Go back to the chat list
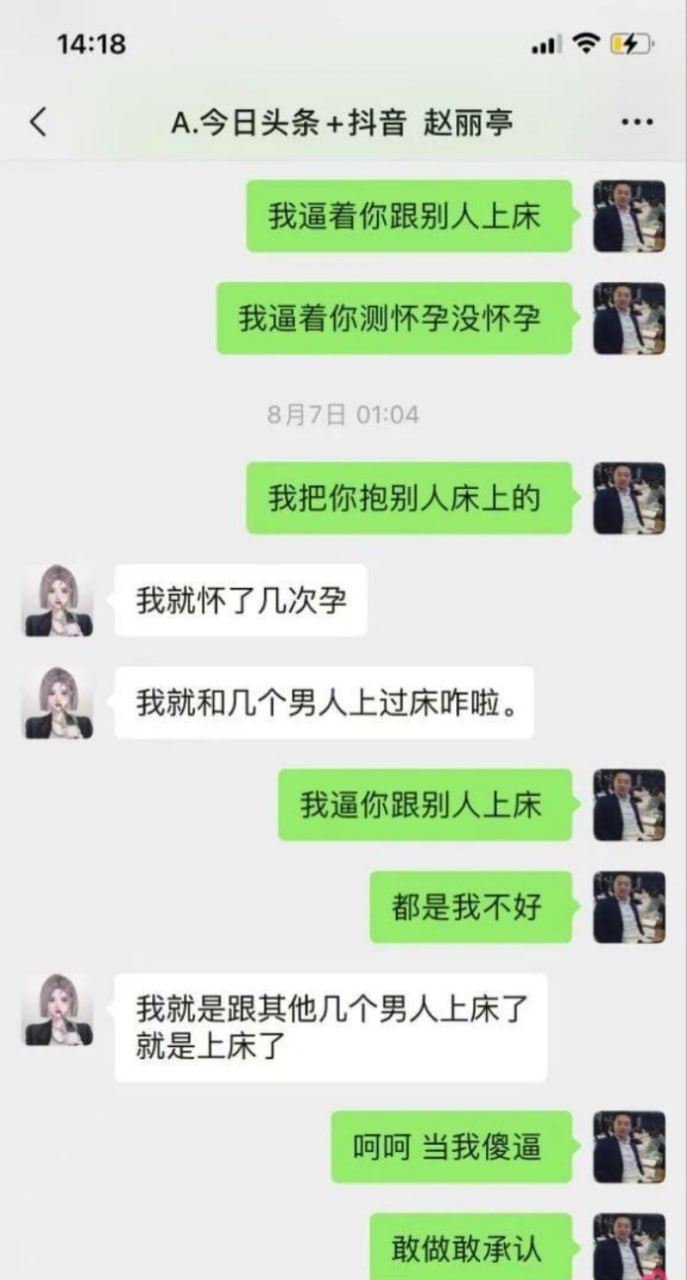This screenshot has height=1280, width=687. click(x=38, y=123)
